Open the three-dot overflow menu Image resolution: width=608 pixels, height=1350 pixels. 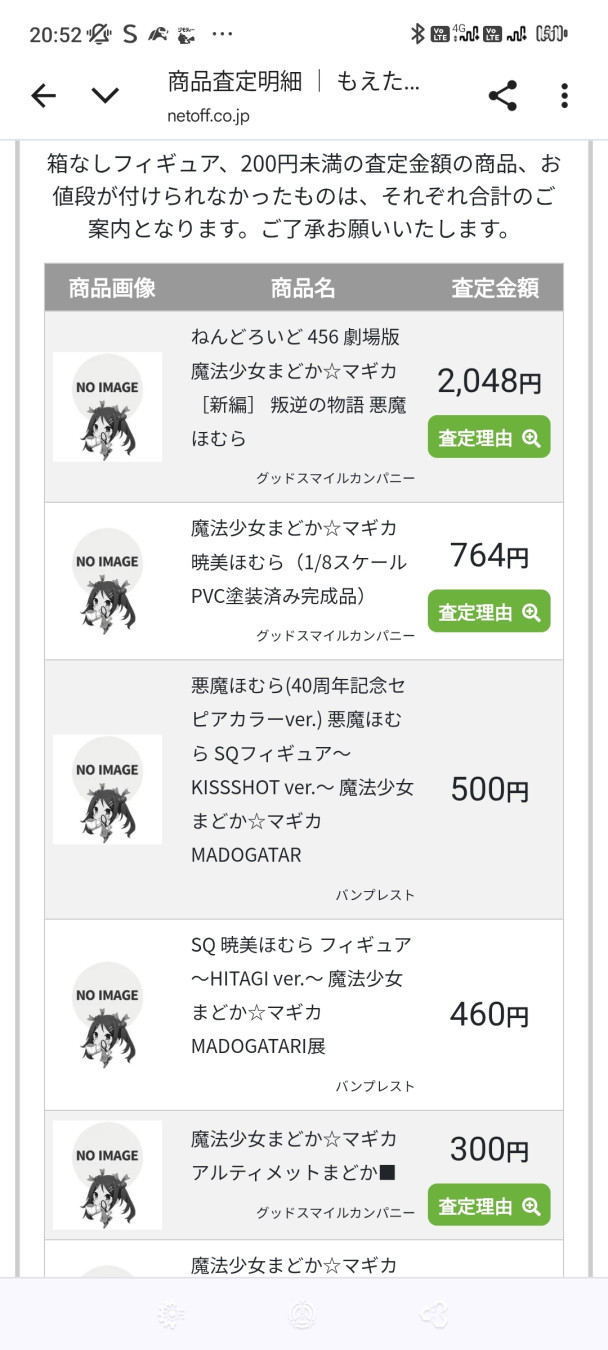pos(565,96)
